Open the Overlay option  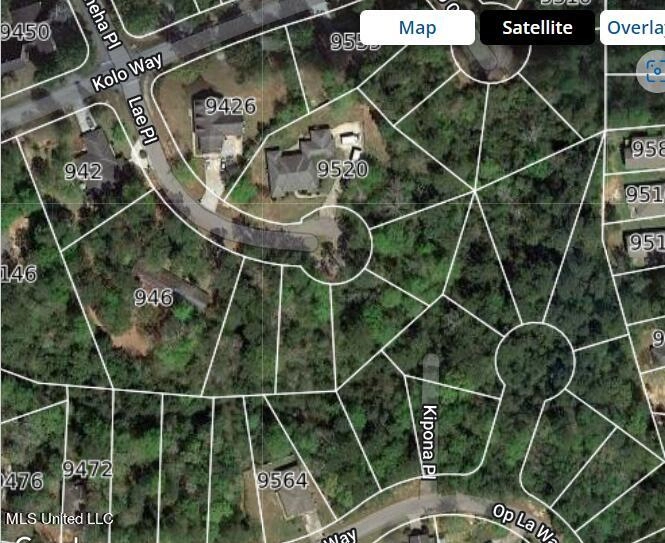636,28
